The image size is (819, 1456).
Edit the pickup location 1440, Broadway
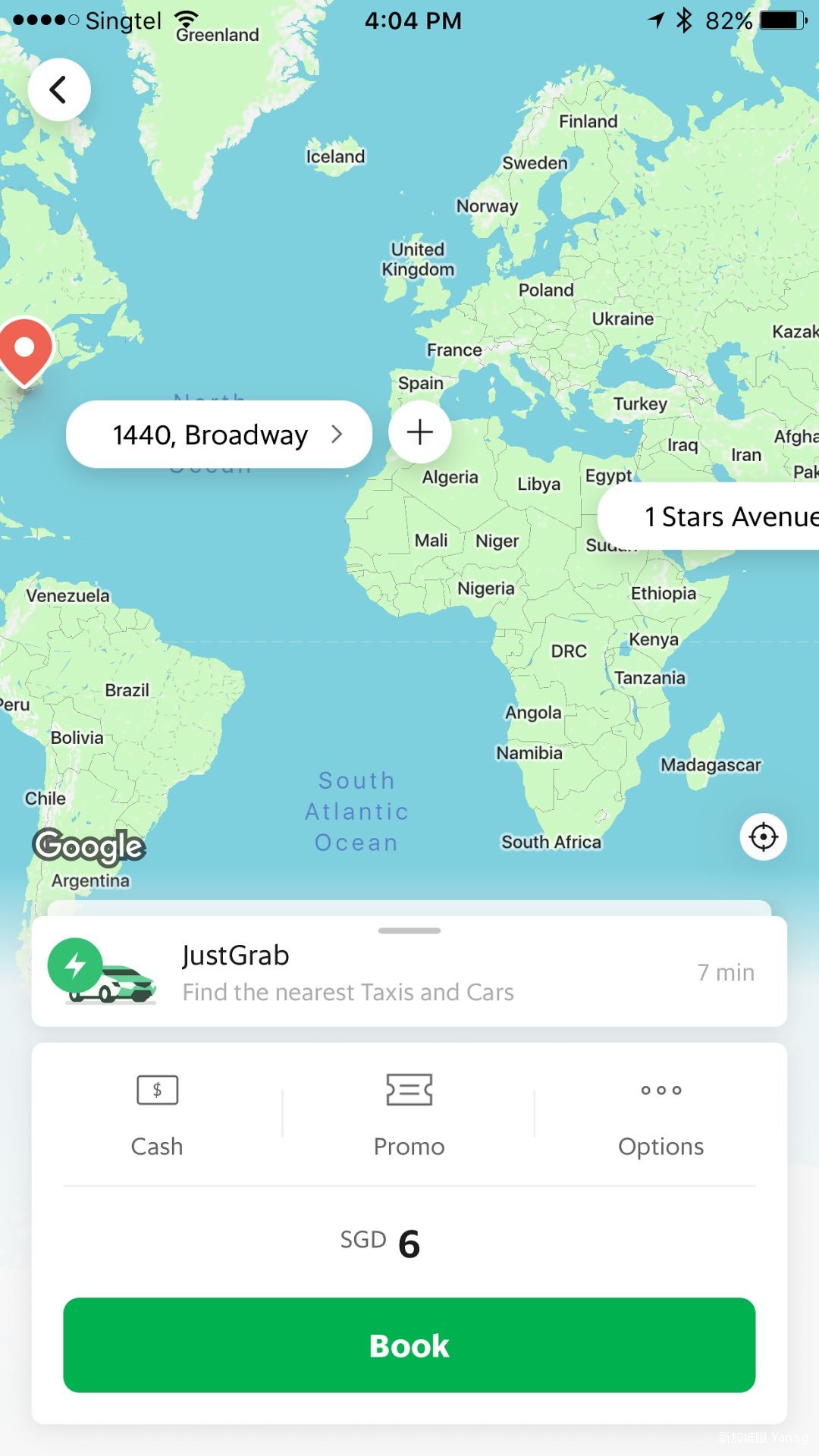pyautogui.click(x=218, y=435)
